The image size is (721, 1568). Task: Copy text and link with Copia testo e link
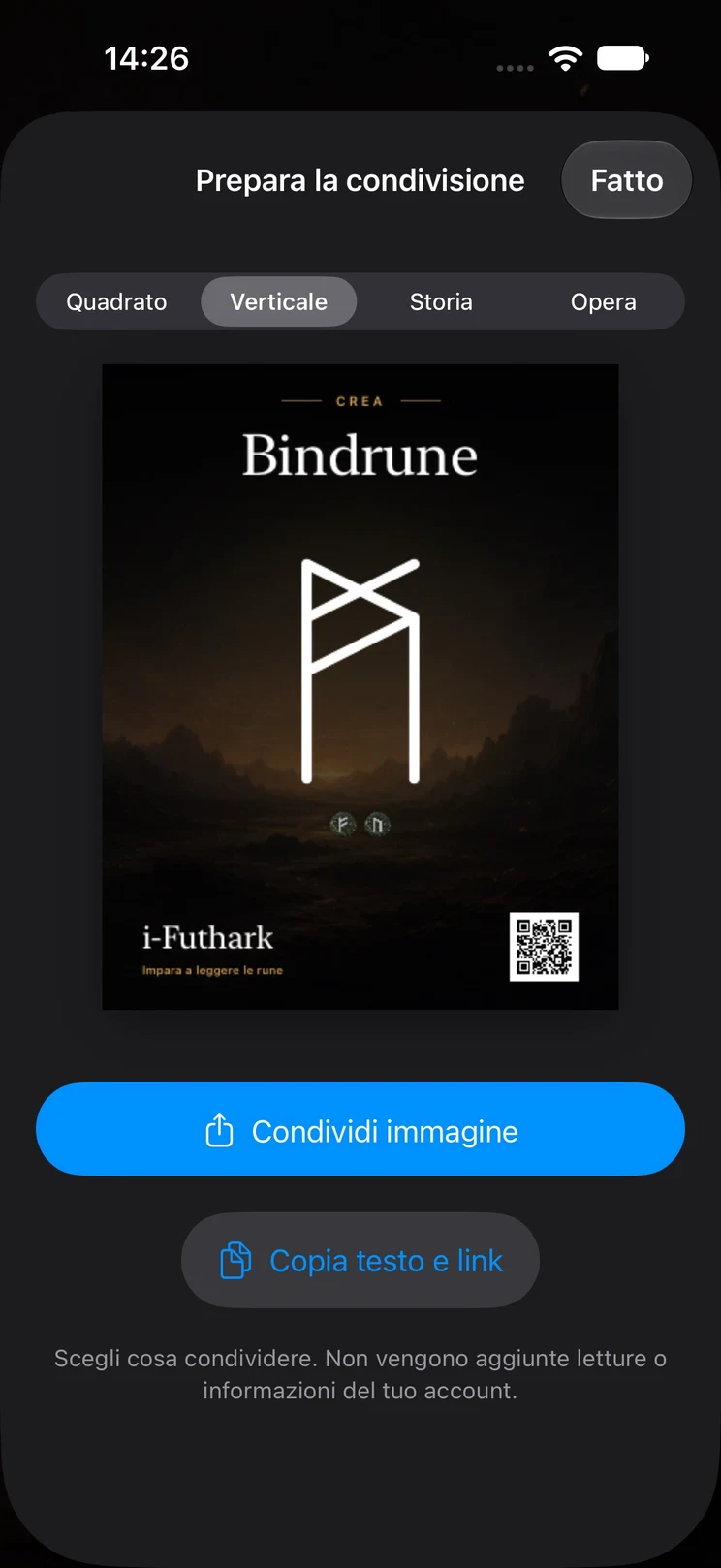[x=360, y=1260]
